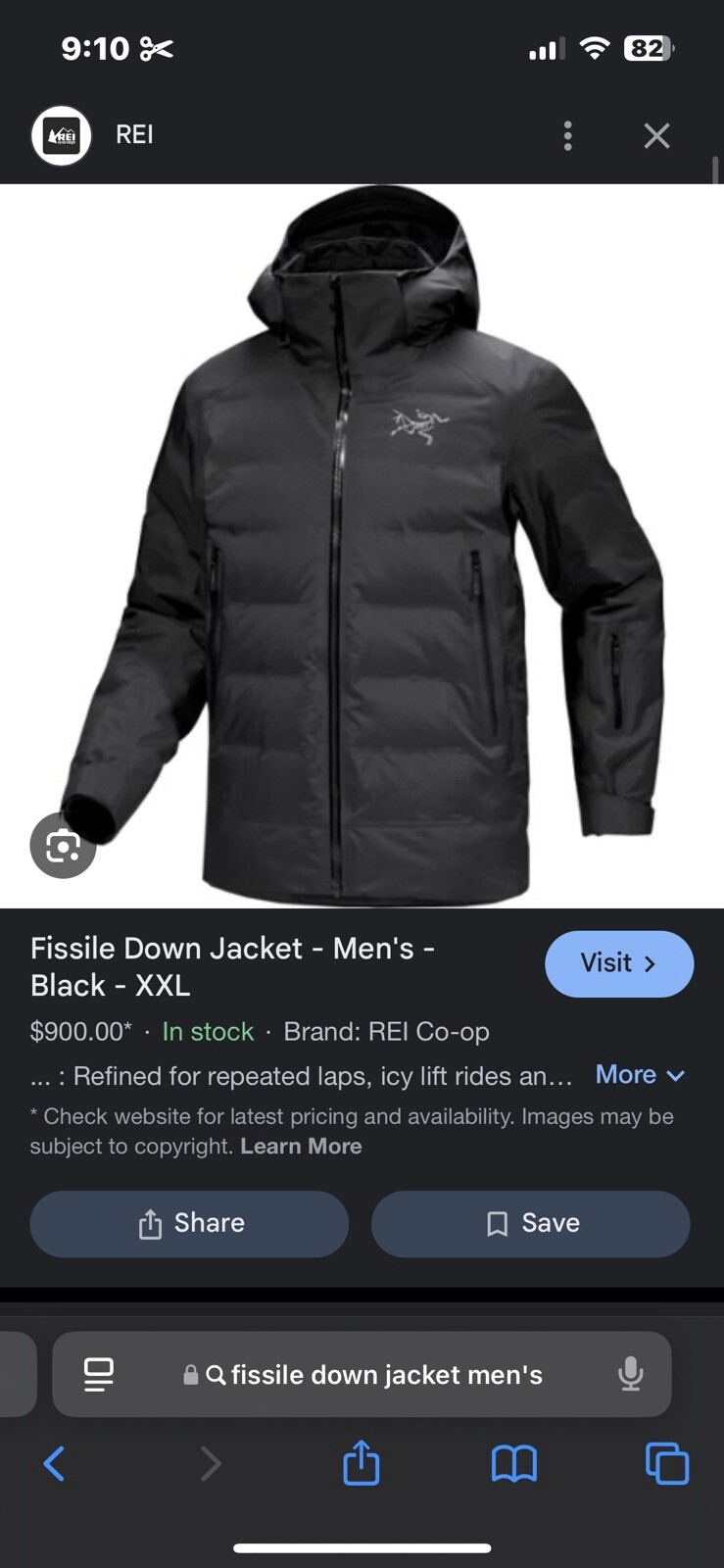The height and width of the screenshot is (1568, 724).
Task: Open Safari bookmarks with the book icon
Action: (513, 1463)
